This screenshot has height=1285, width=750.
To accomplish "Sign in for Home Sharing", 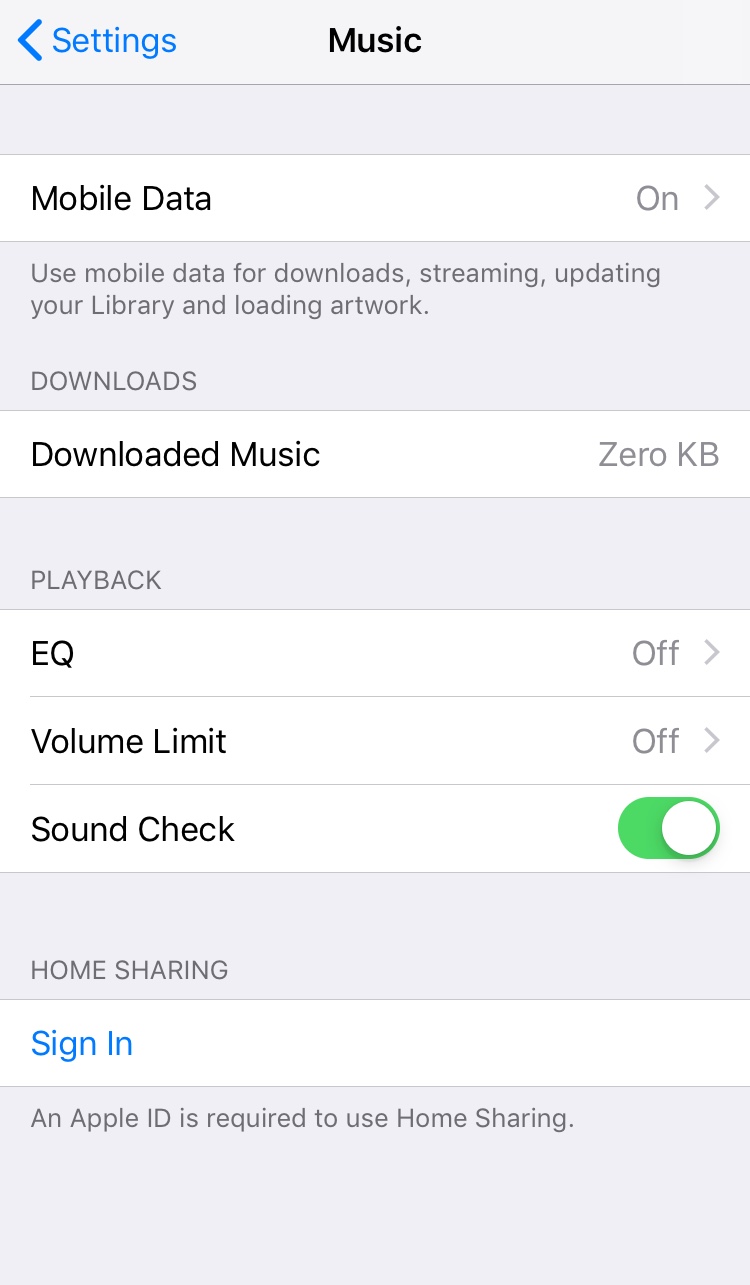I will point(82,1043).
